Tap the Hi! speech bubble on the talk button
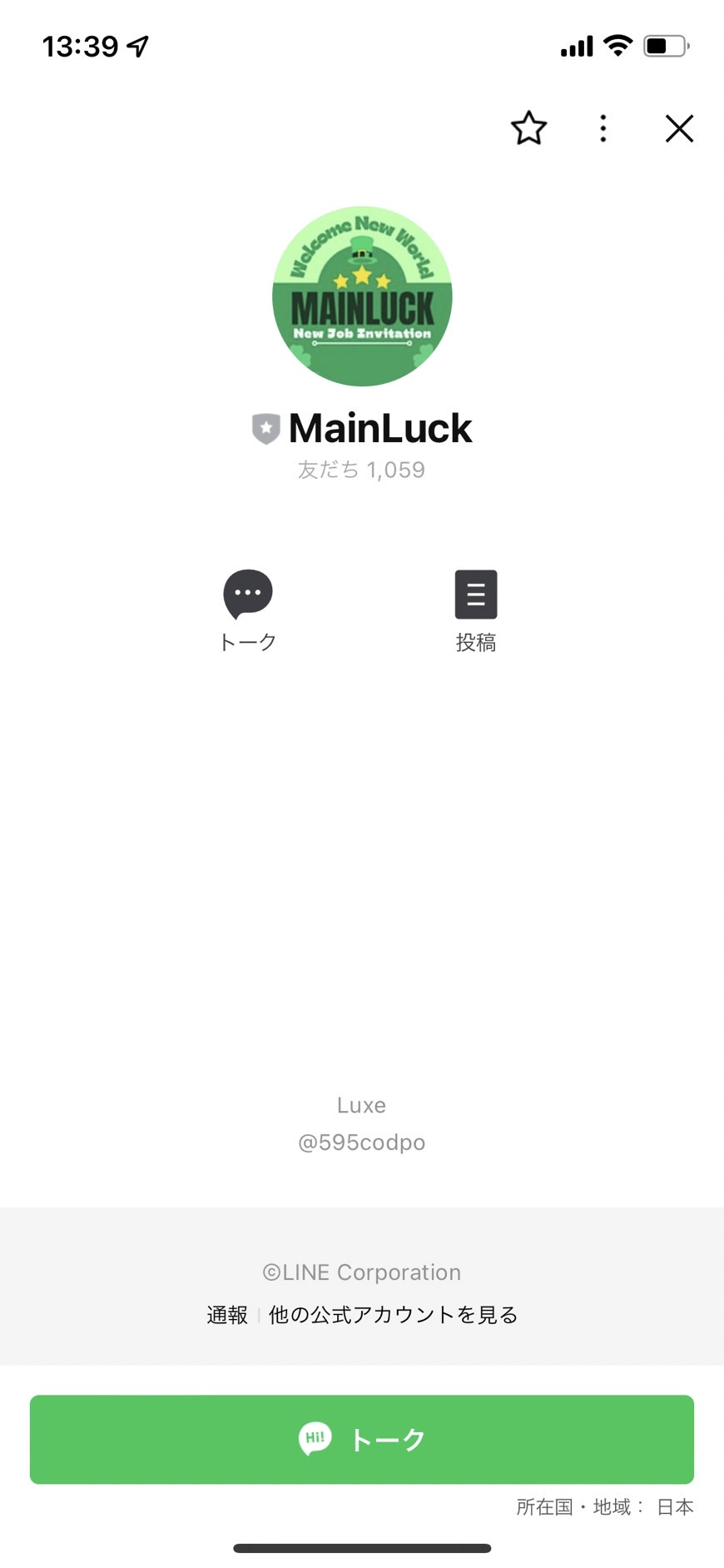 coord(315,1439)
